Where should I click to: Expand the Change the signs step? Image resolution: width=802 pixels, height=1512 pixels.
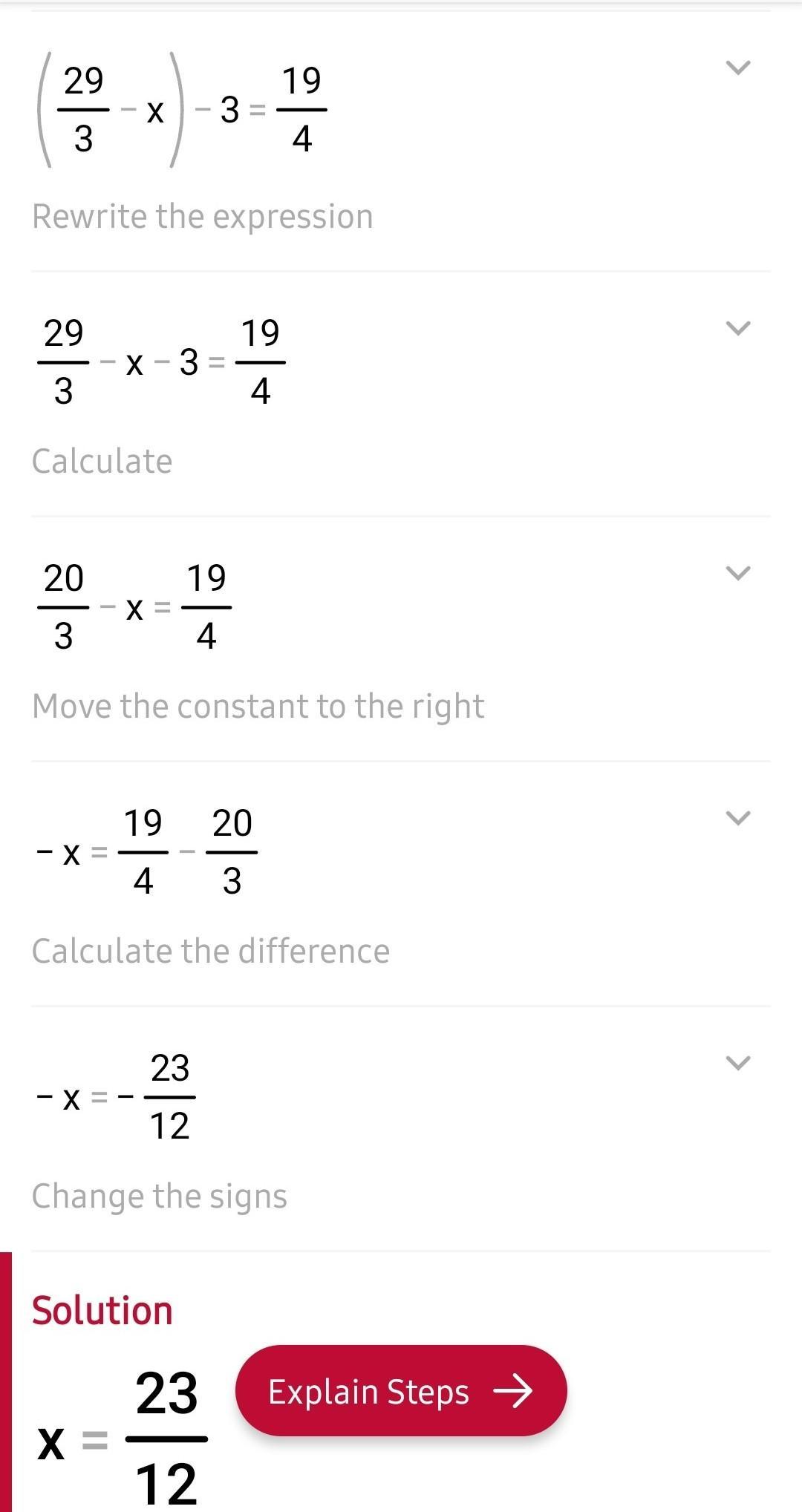(737, 1063)
